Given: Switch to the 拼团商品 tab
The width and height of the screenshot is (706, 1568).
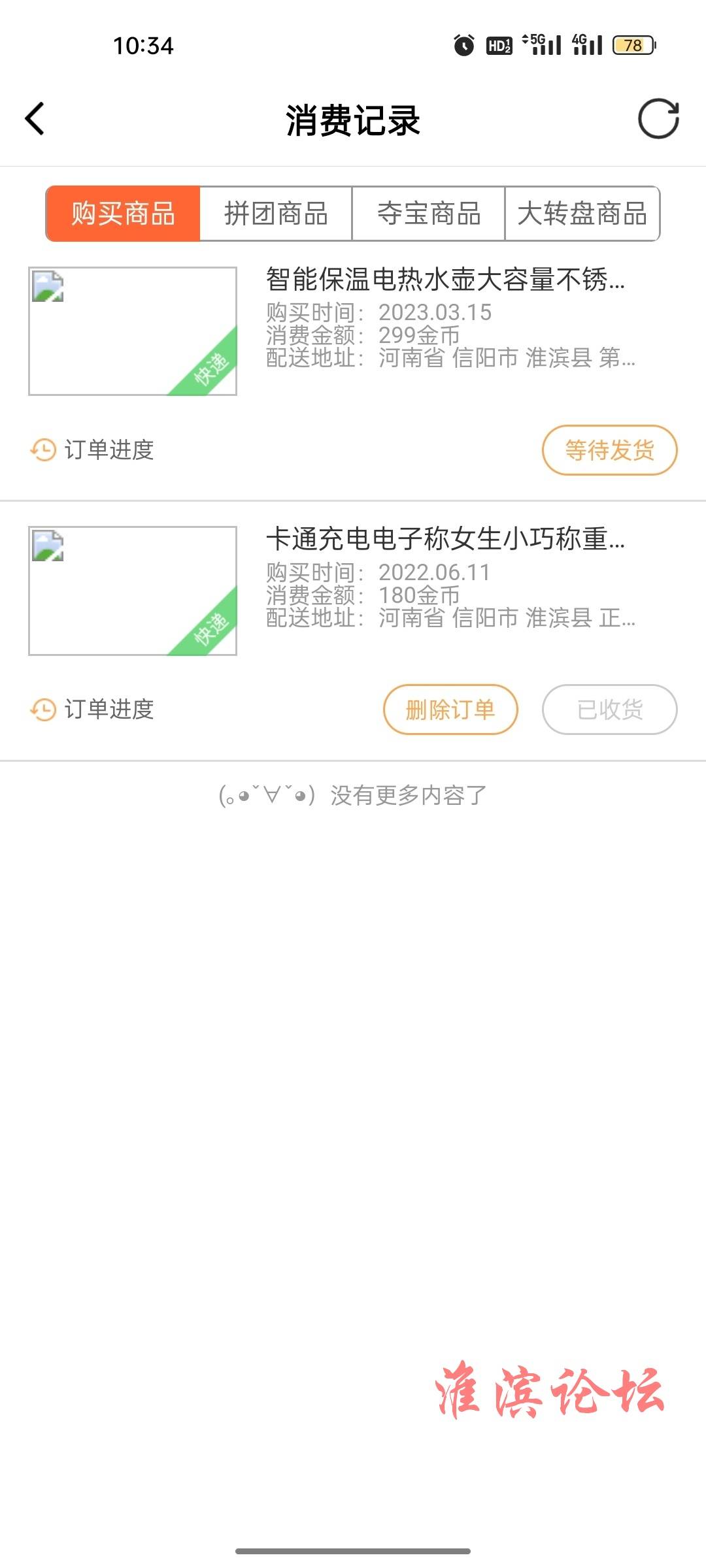Looking at the screenshot, I should (x=276, y=214).
